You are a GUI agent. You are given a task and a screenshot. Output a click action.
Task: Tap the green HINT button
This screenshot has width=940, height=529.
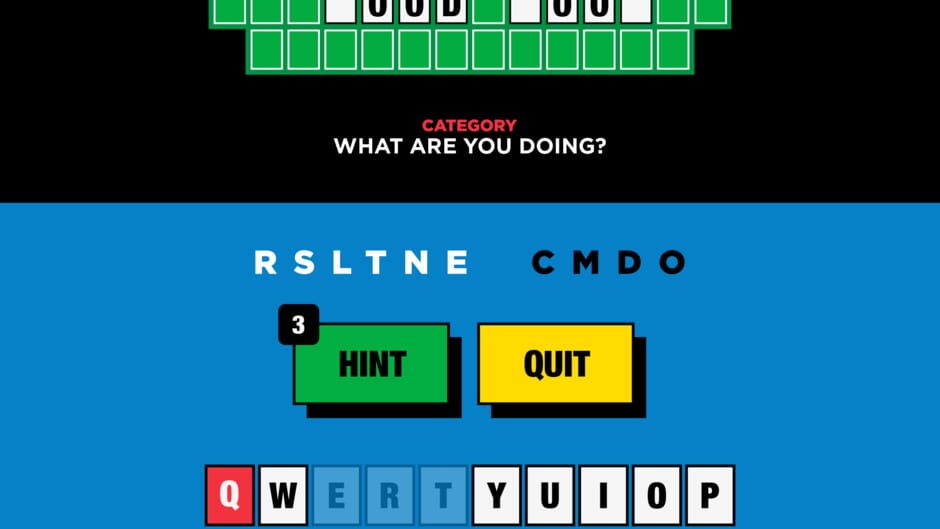pyautogui.click(x=371, y=364)
